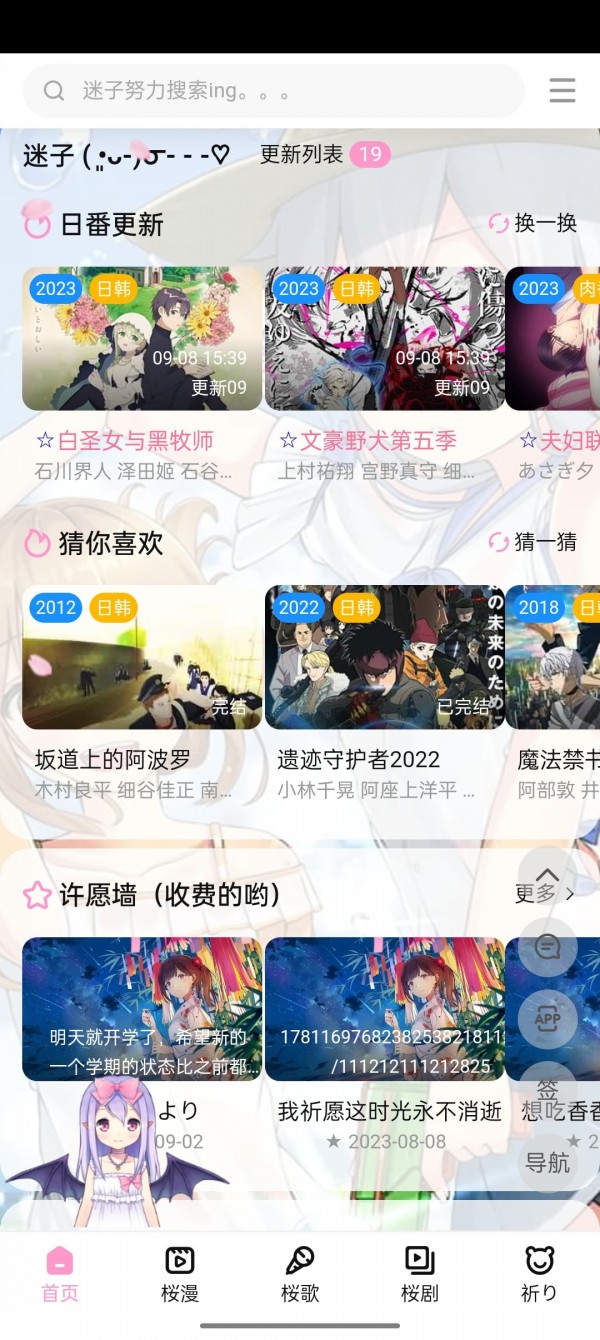Image resolution: width=600 pixels, height=1340 pixels.
Task: Refresh 日番更新 with 换一换
Action: pyautogui.click(x=533, y=223)
